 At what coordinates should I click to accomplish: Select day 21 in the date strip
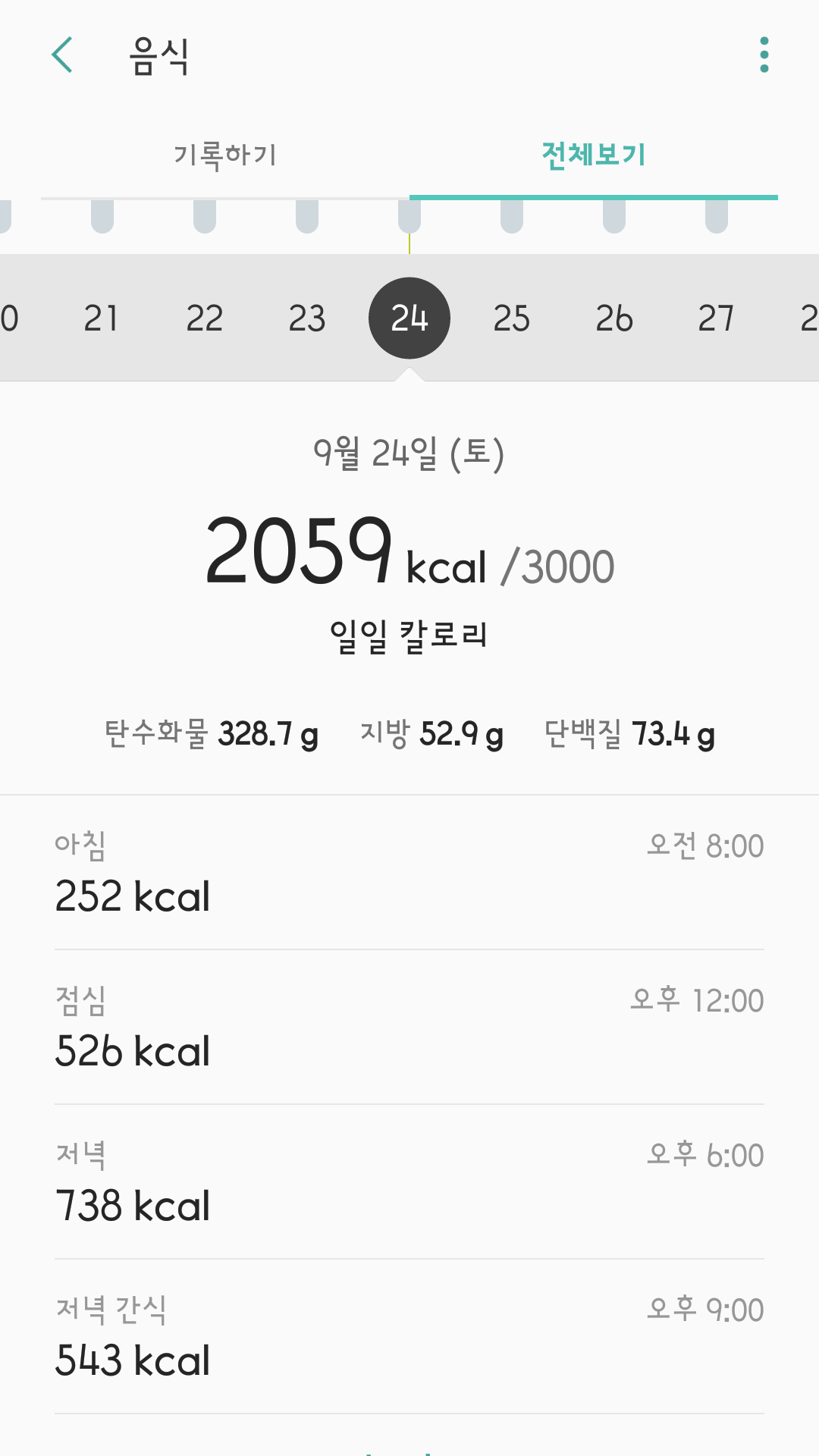102,318
